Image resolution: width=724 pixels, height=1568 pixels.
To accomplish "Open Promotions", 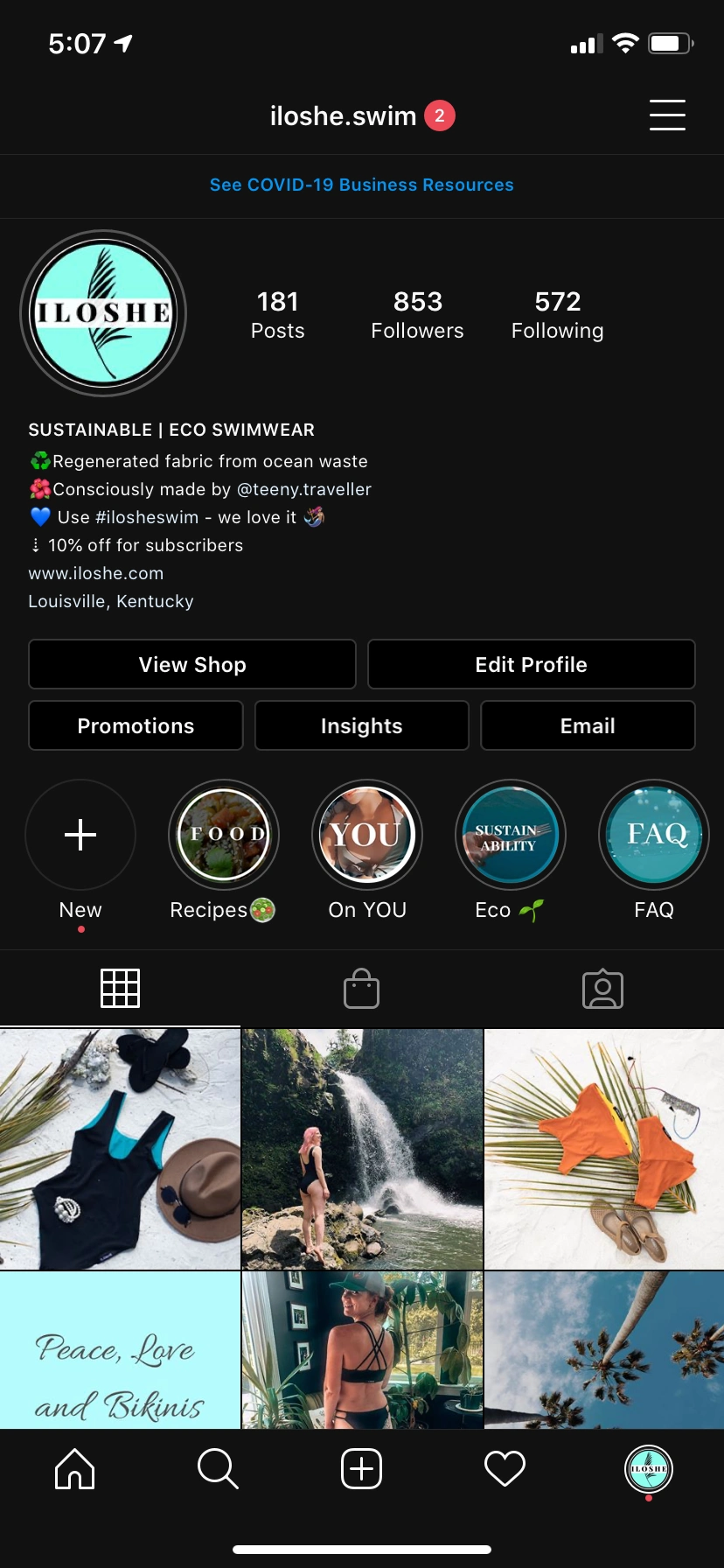I will click(x=136, y=725).
